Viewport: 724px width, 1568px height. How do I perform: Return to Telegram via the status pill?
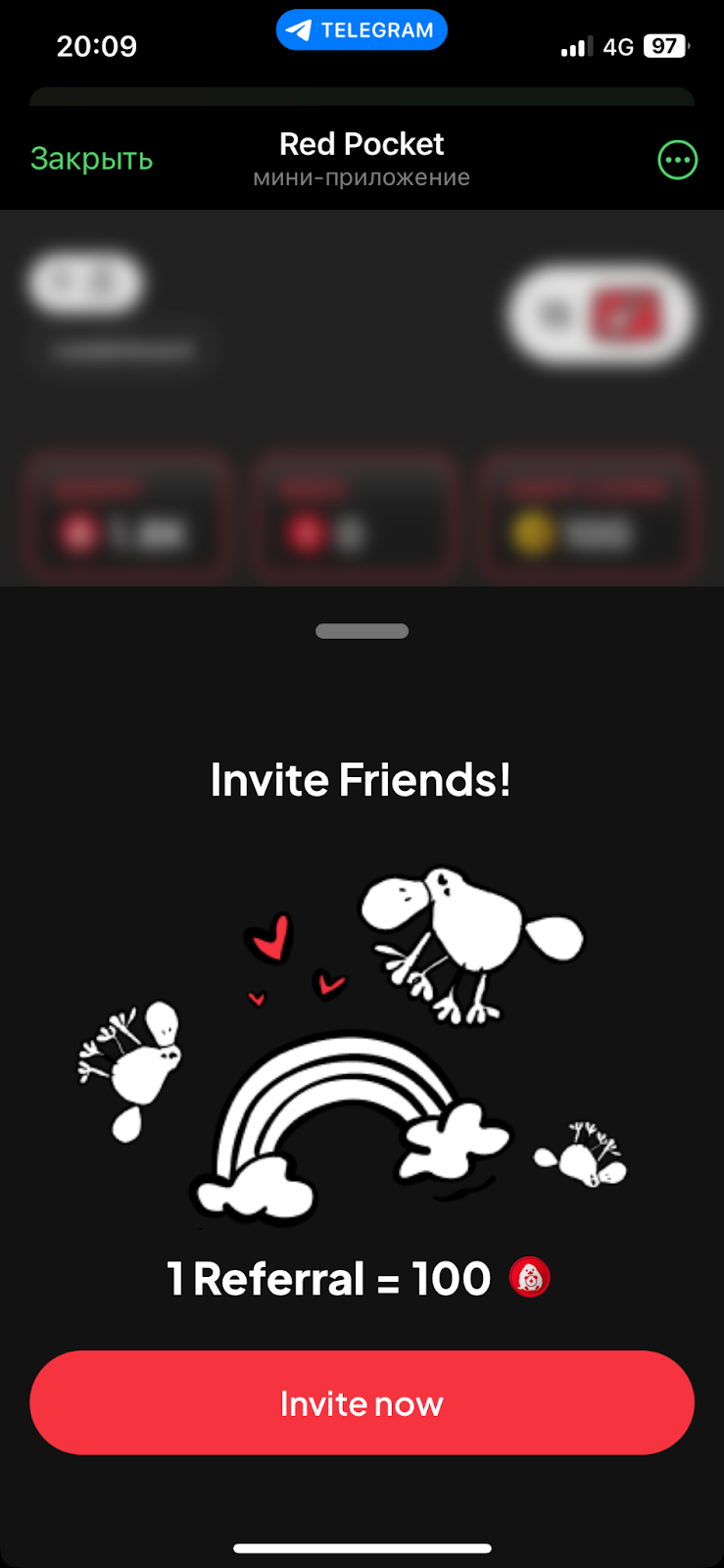pyautogui.click(x=362, y=30)
